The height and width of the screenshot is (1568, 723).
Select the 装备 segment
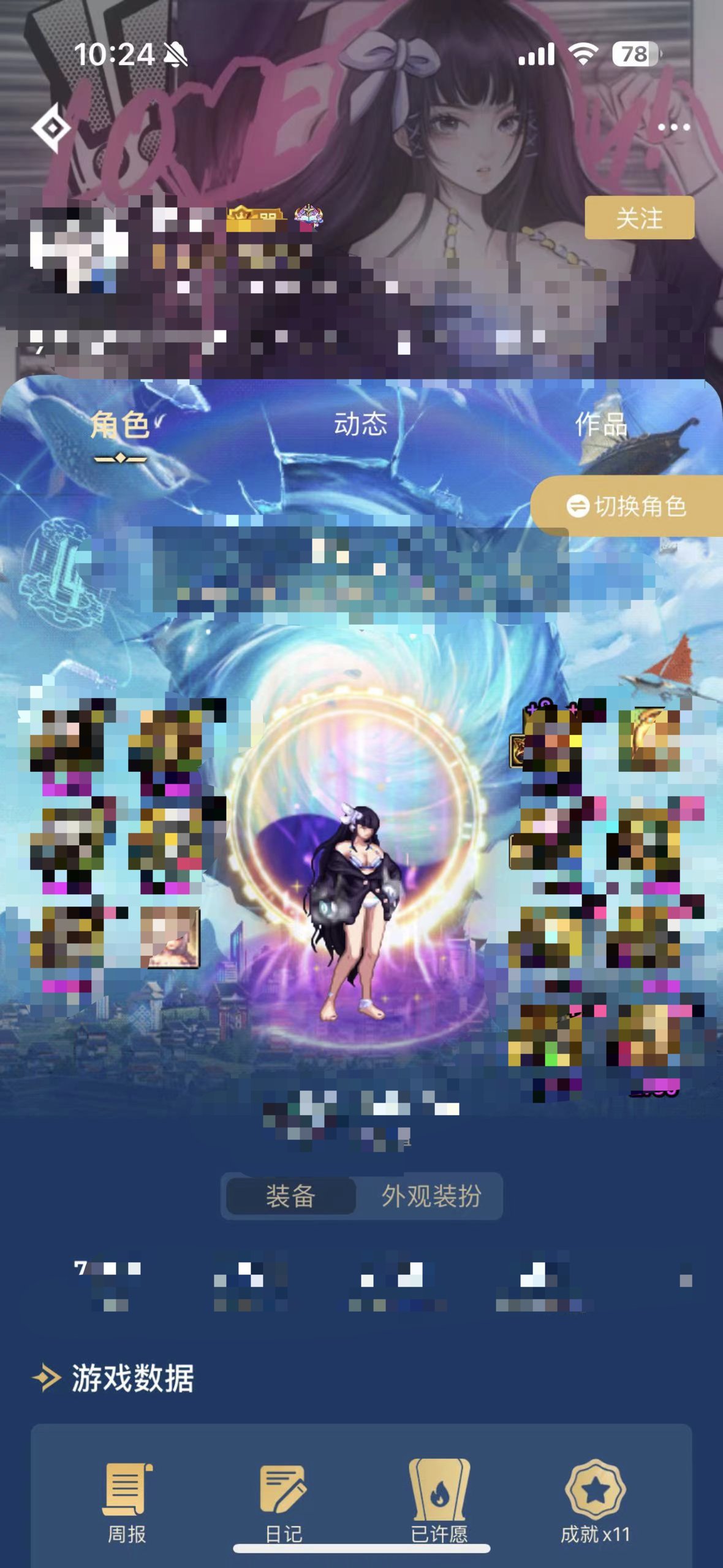click(x=290, y=1195)
